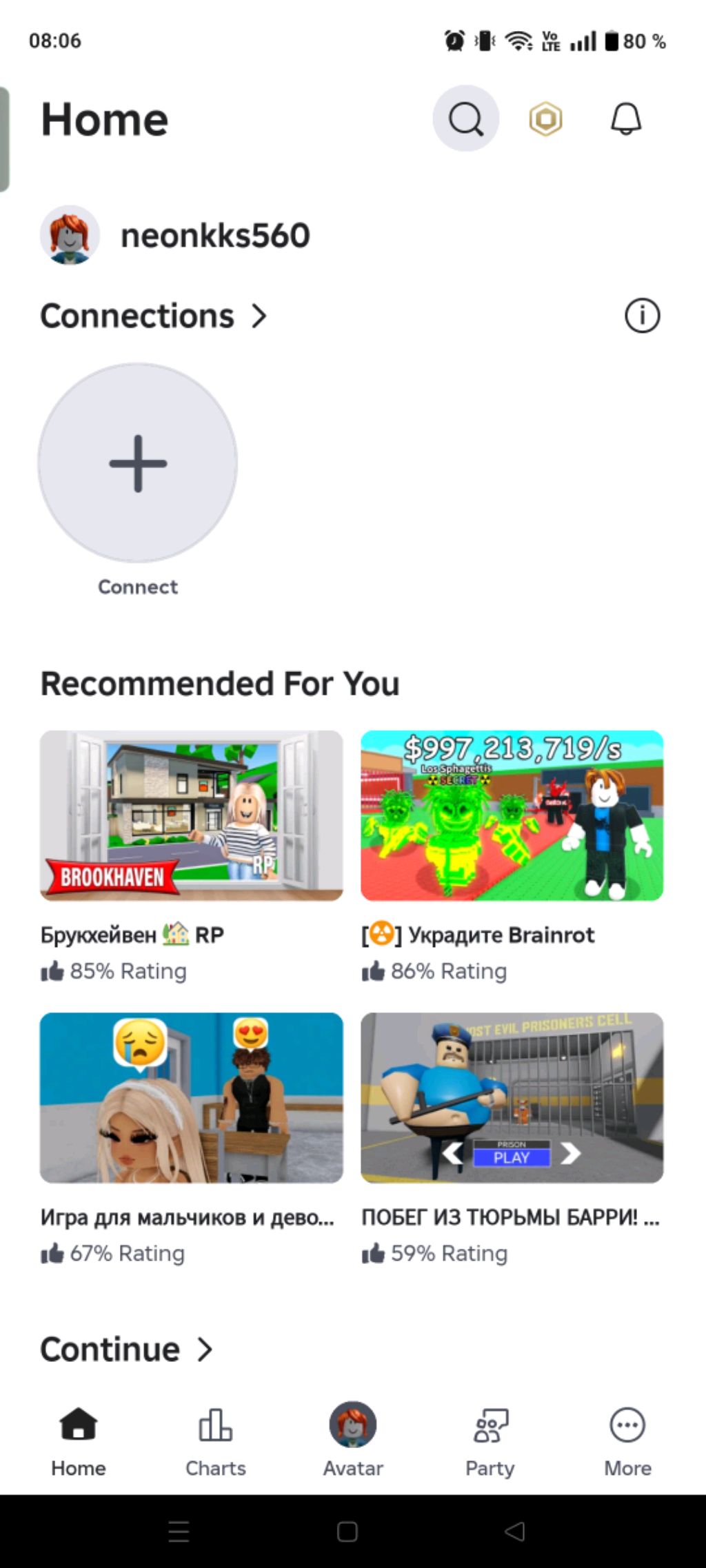Viewport: 706px width, 1568px height.
Task: Open the search icon
Action: point(465,119)
